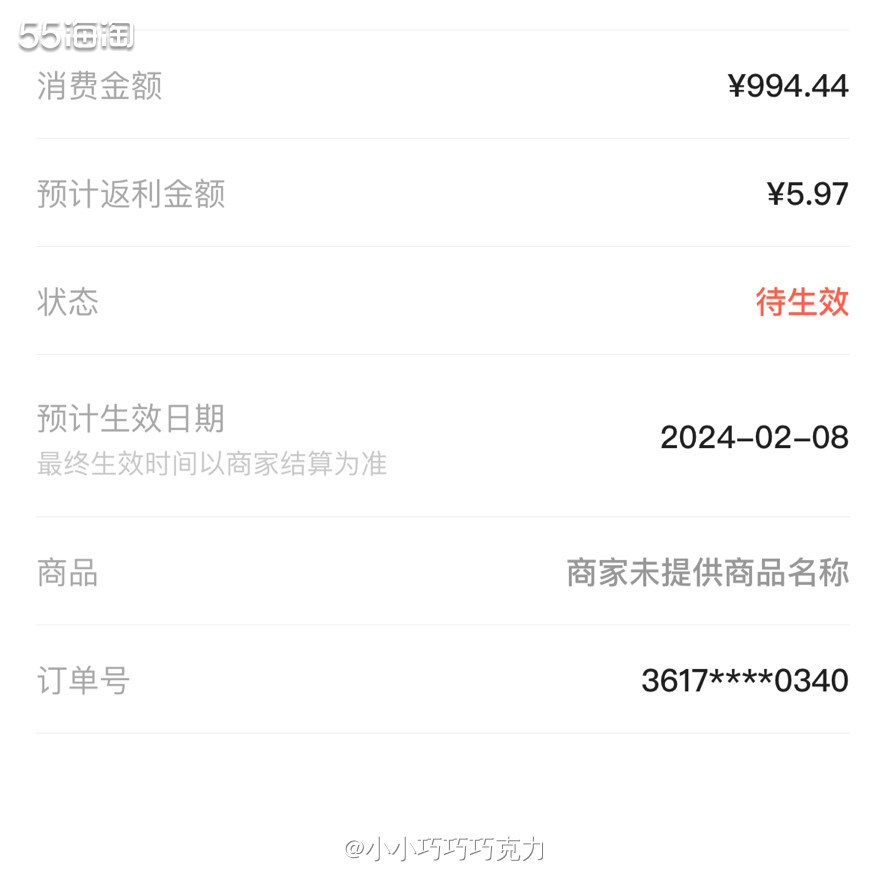
Task: Tap the order status section
Action: [x=443, y=302]
